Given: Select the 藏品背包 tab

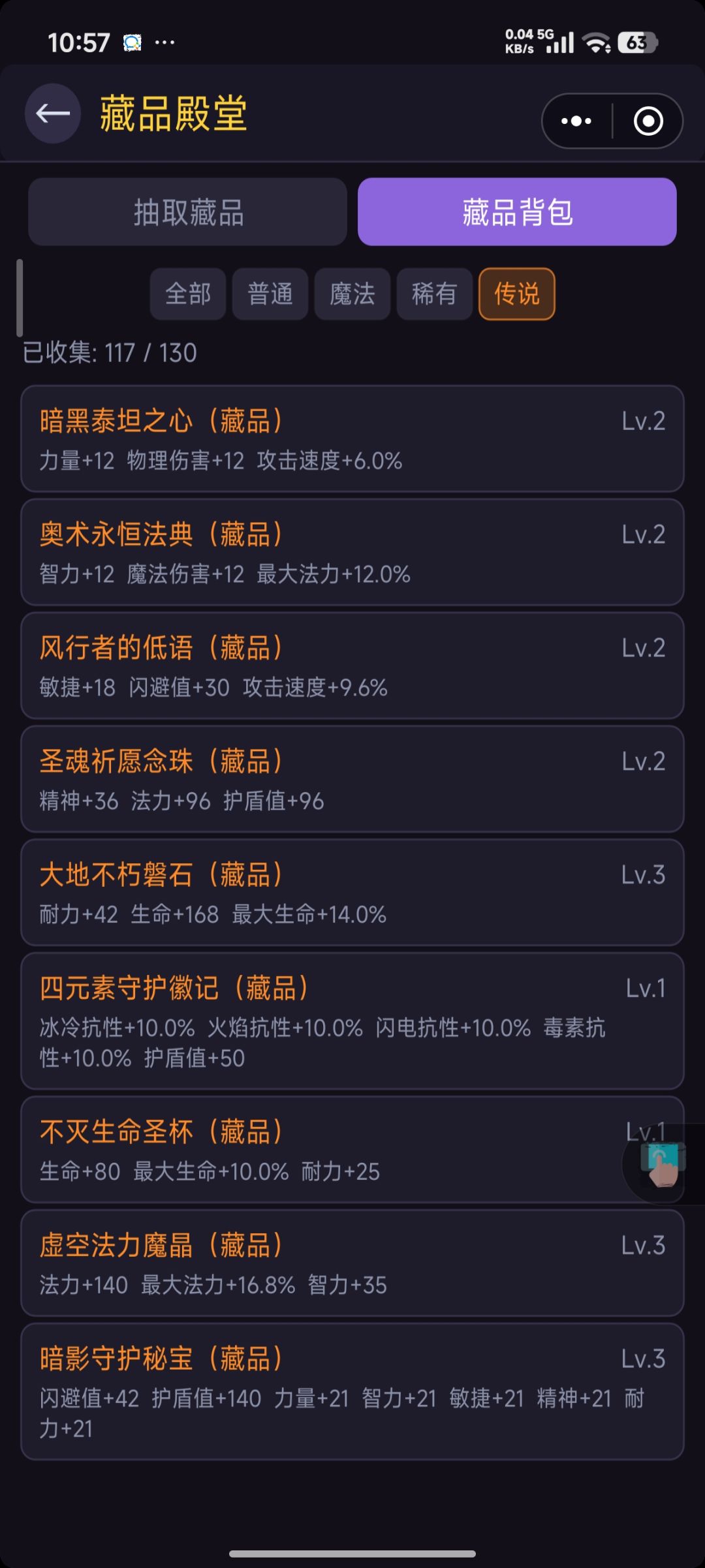Looking at the screenshot, I should 517,212.
